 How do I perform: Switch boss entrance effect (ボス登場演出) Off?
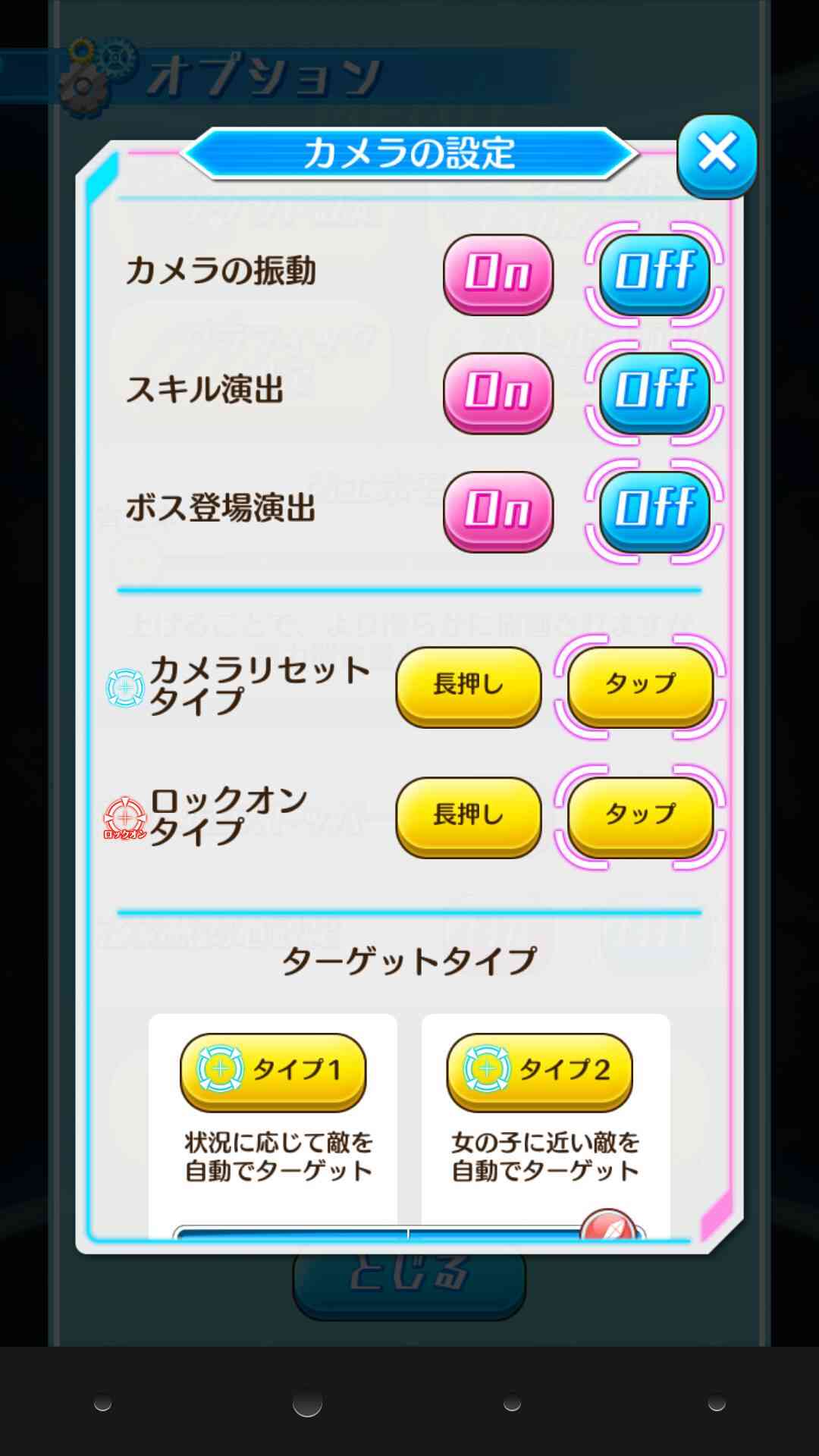(654, 511)
